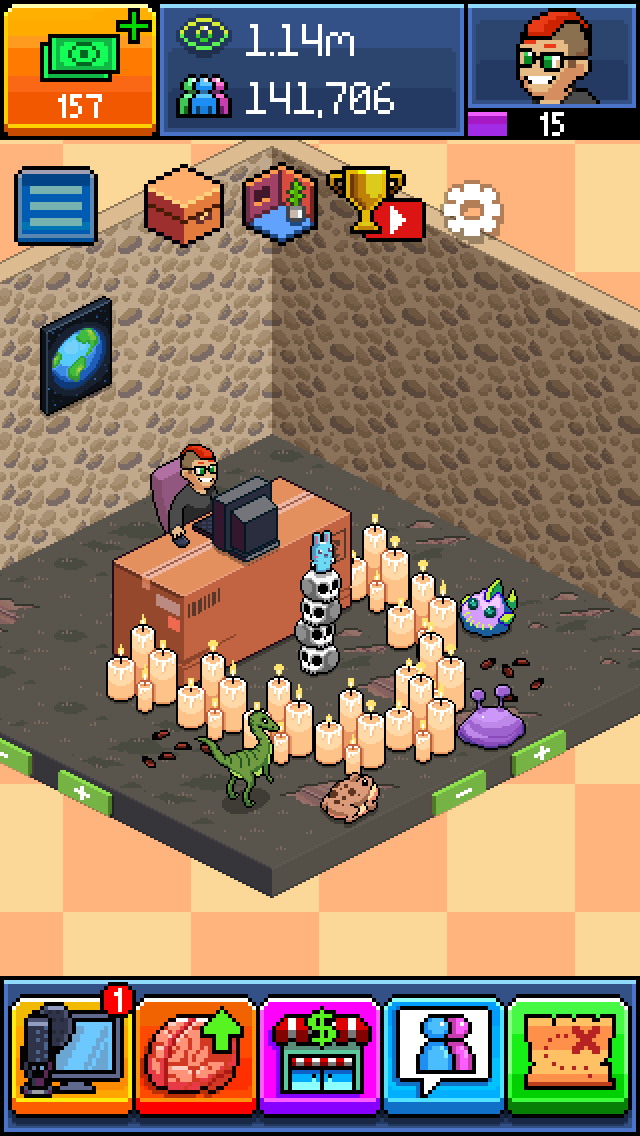Tap the green bux add-money button
Screen dimensions: 640x1136
80,70
